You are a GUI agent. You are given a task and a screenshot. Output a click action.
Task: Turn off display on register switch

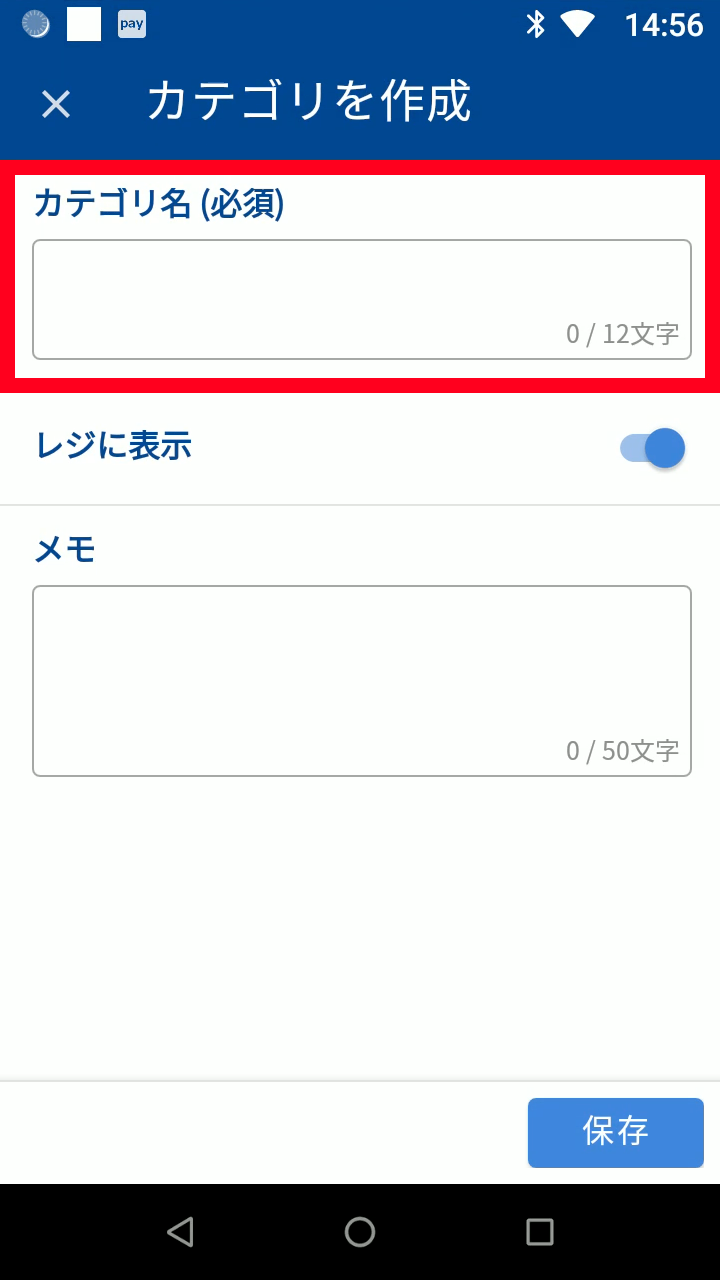[652, 448]
